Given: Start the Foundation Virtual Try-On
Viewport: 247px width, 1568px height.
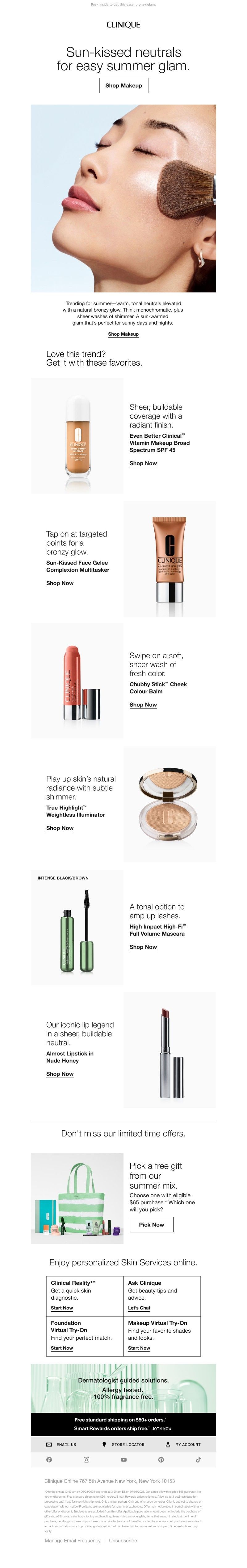Looking at the screenshot, I should pyautogui.click(x=62, y=1348).
